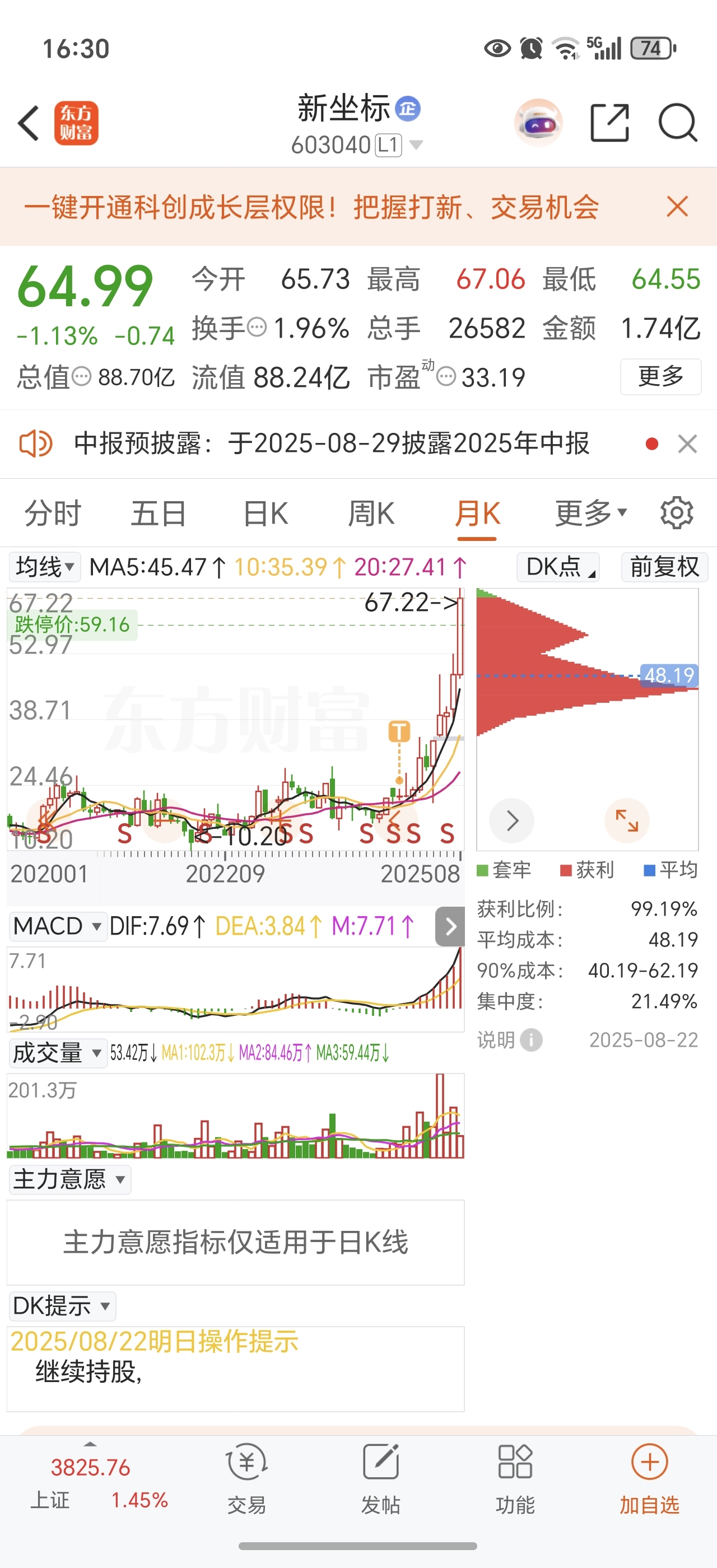717x1568 pixels.
Task: Tap 更多 for more quote details
Action: coord(660,377)
